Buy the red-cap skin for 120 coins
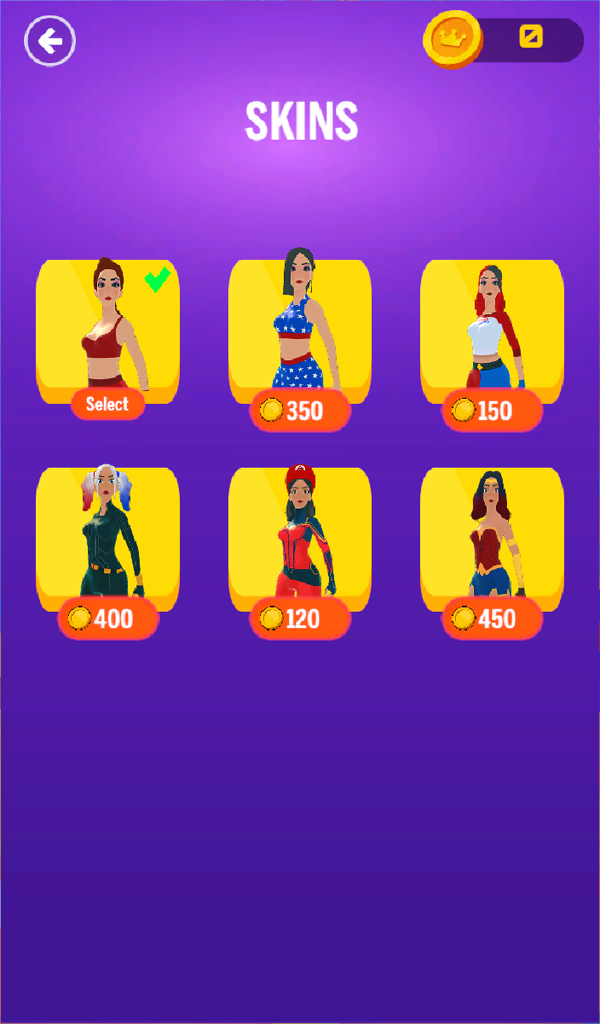This screenshot has width=600, height=1024. click(x=300, y=619)
